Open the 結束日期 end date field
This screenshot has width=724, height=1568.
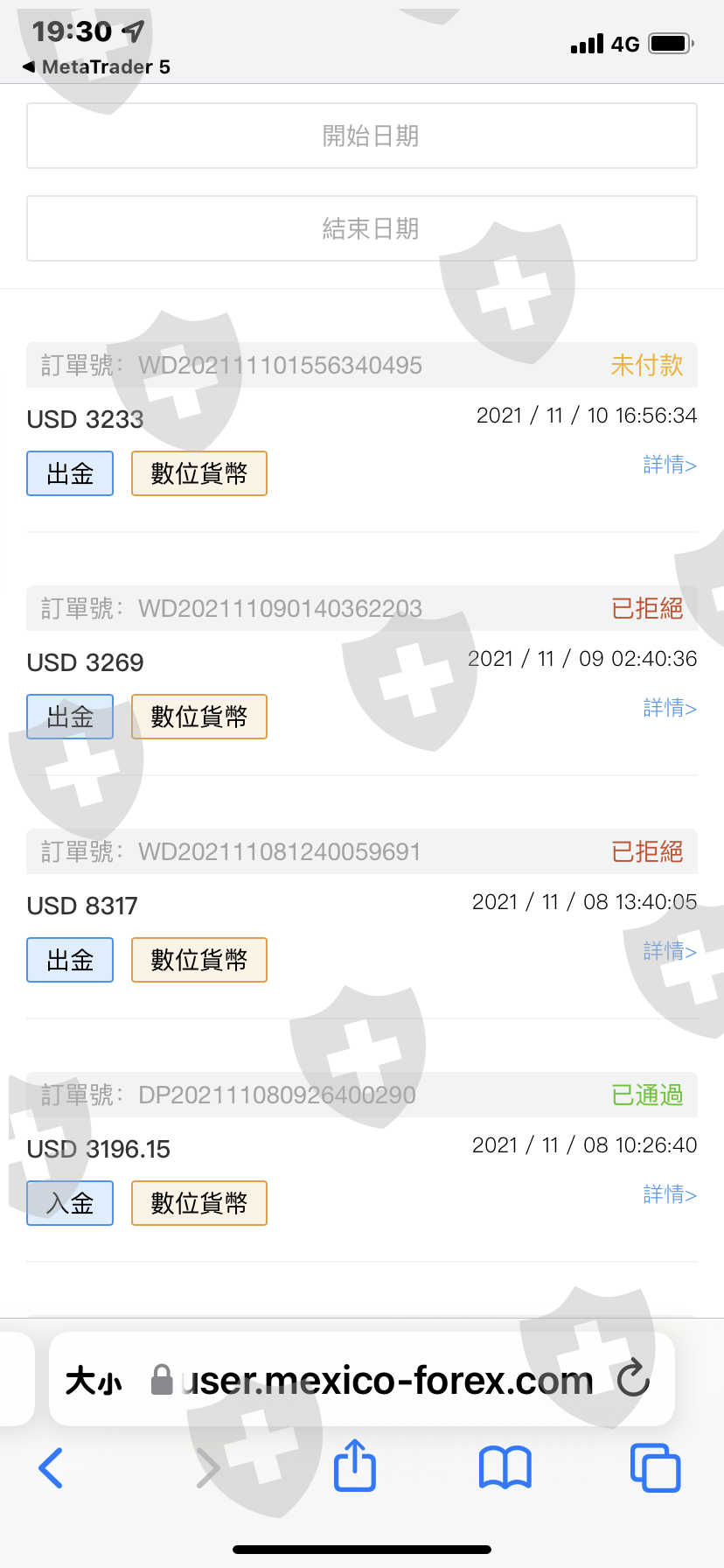click(362, 228)
